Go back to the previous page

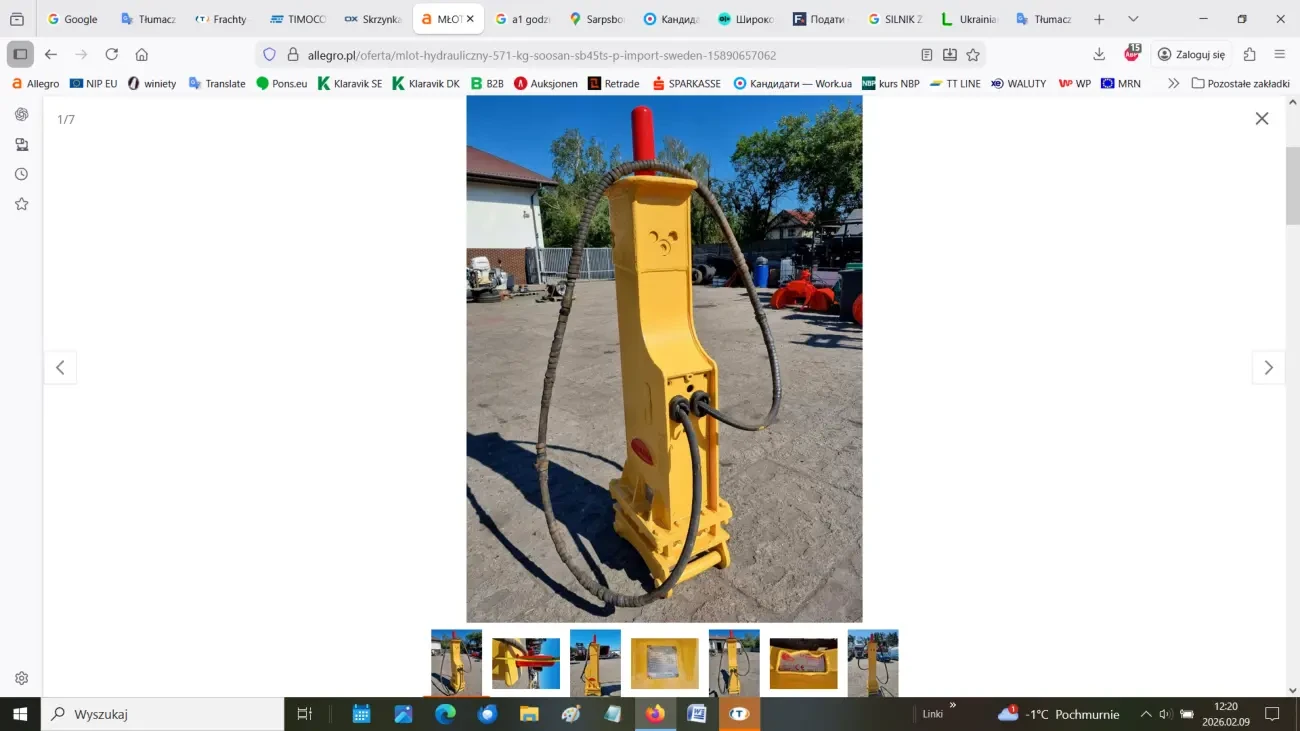[x=51, y=55]
